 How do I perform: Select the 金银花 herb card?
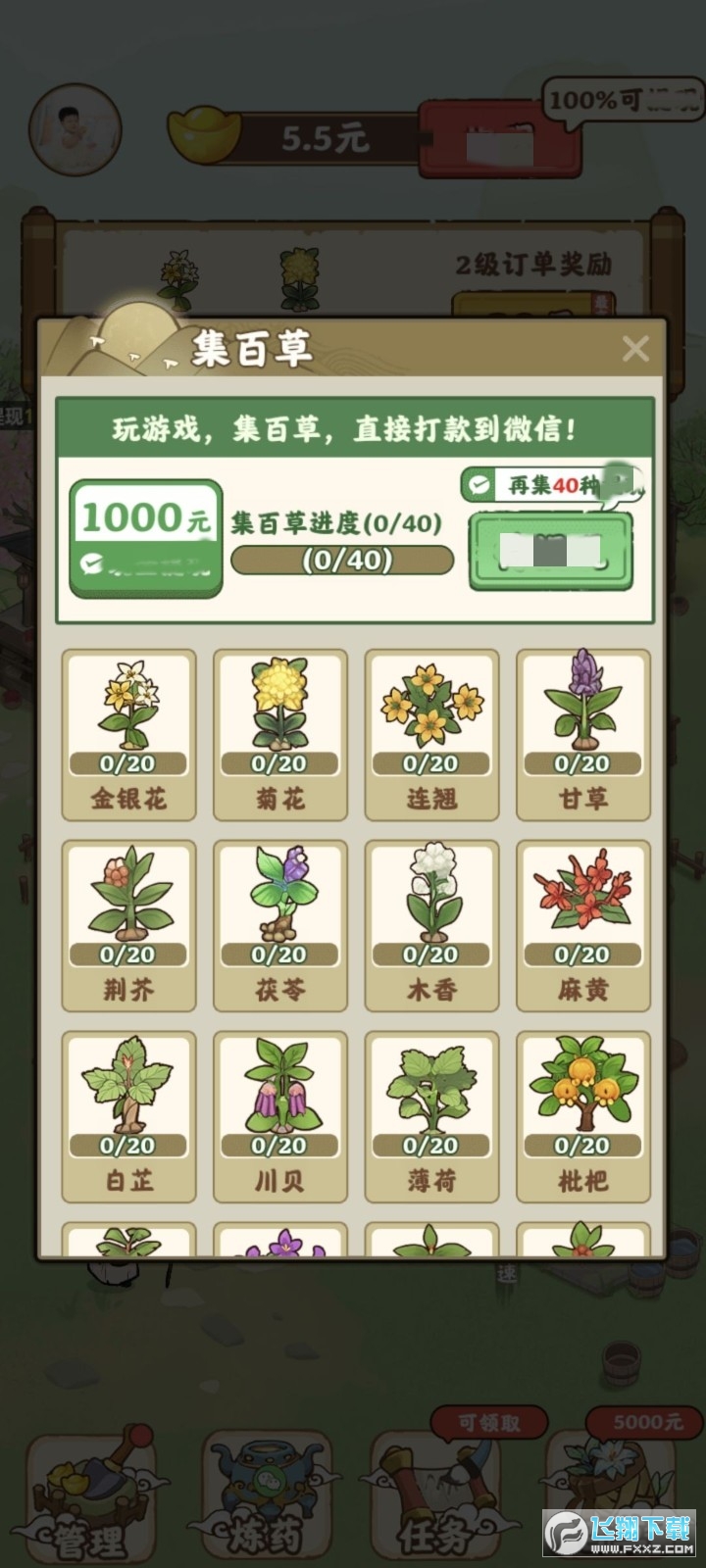(x=128, y=734)
